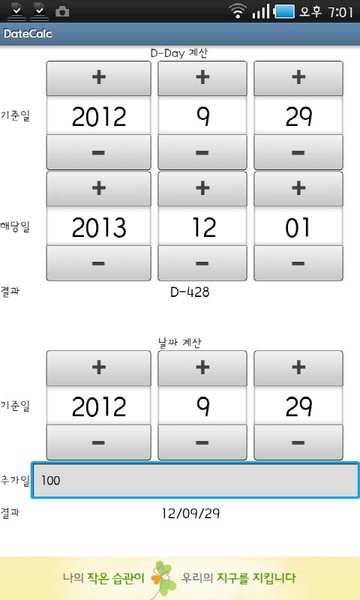Increase the year in 날짜 계산 기준일
This screenshot has width=360, height=600.
99,368
